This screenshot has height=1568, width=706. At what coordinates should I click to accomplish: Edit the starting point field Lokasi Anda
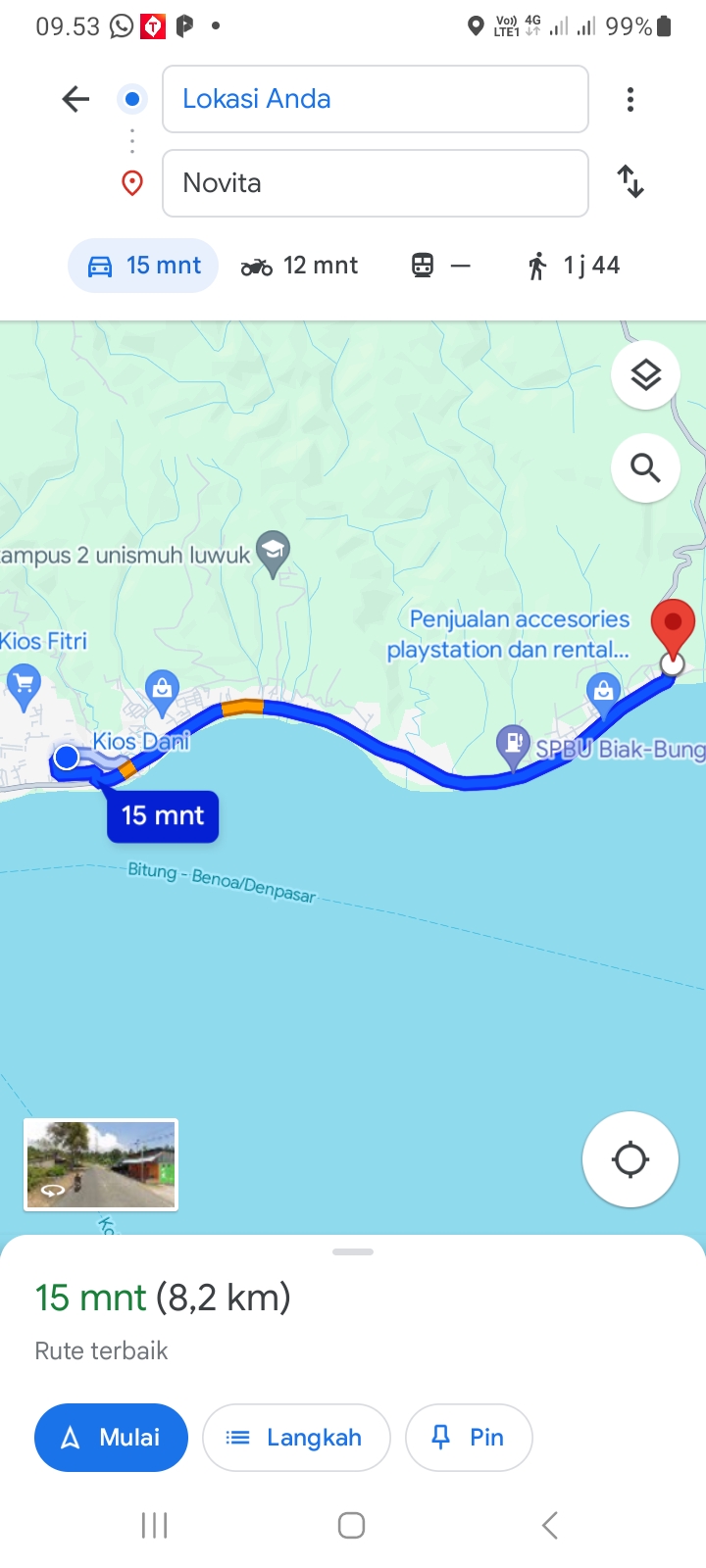tap(375, 99)
